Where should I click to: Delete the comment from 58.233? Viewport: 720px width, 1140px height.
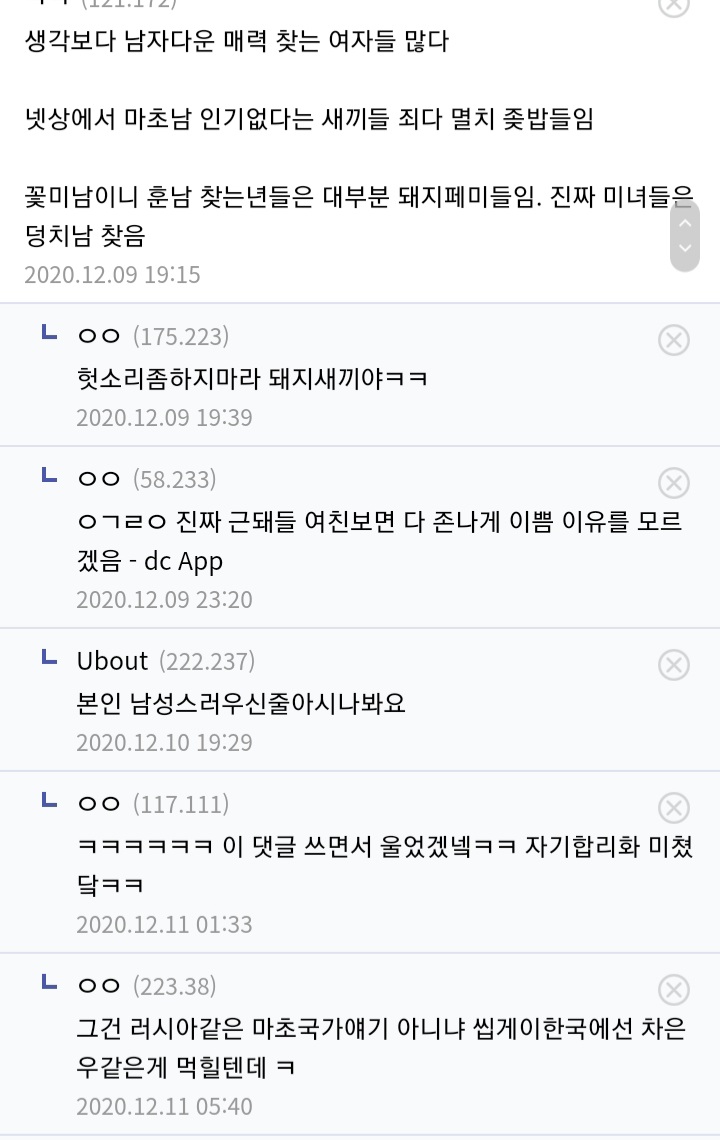pos(674,483)
